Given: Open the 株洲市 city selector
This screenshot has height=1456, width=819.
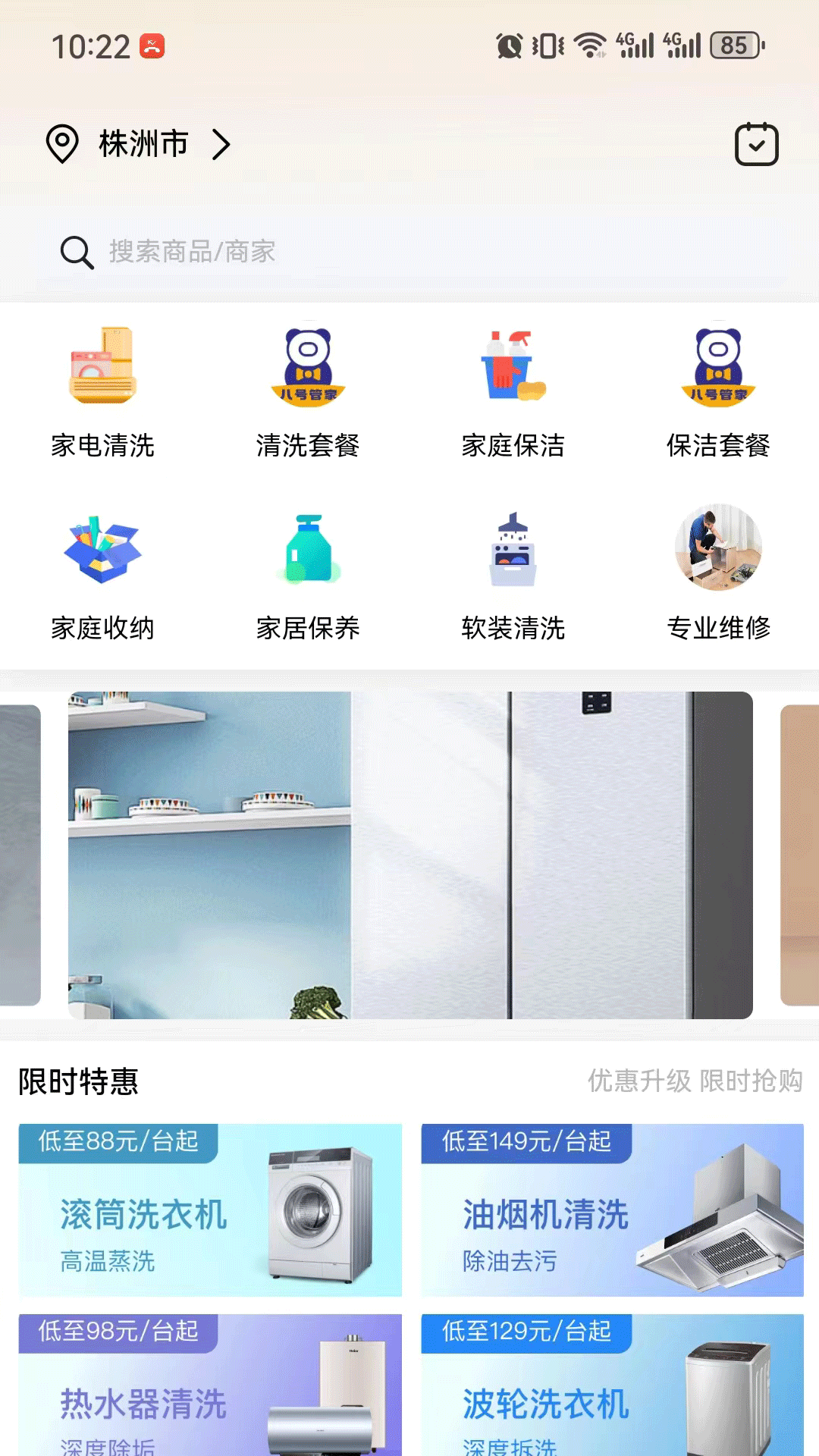Looking at the screenshot, I should [x=139, y=144].
